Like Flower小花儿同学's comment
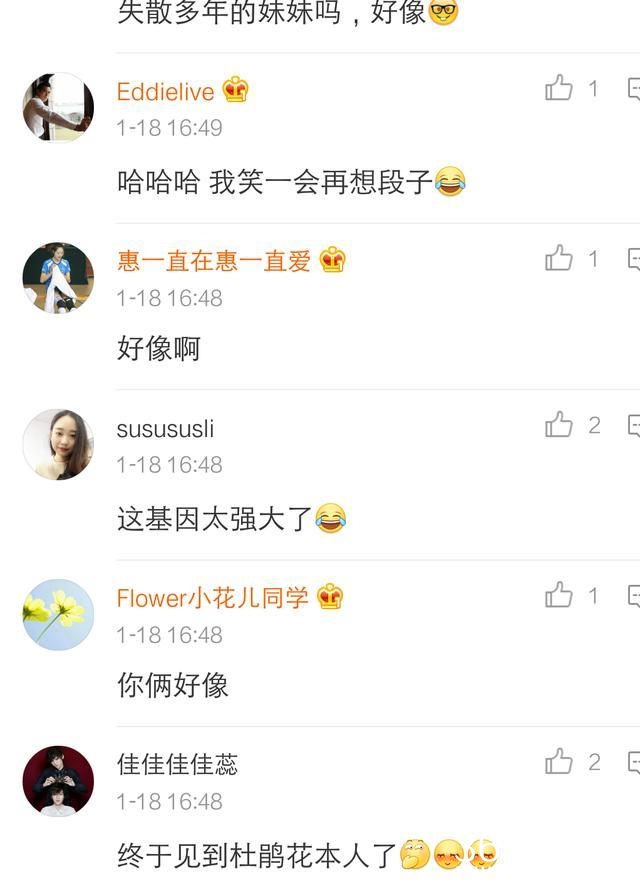Viewport: 640px width, 886px height. point(559,596)
